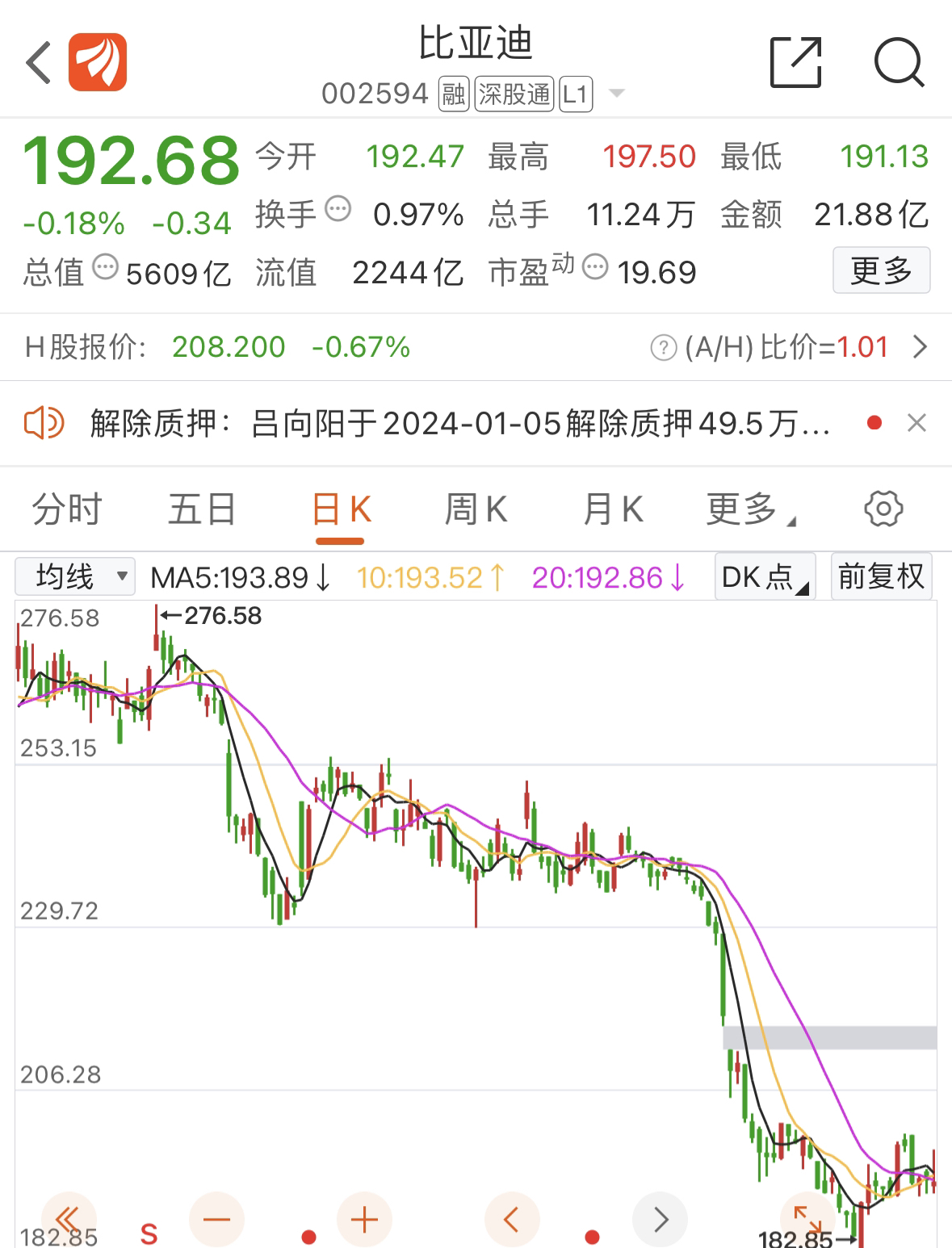Open the 解除质押 announcement

pyautogui.click(x=460, y=423)
